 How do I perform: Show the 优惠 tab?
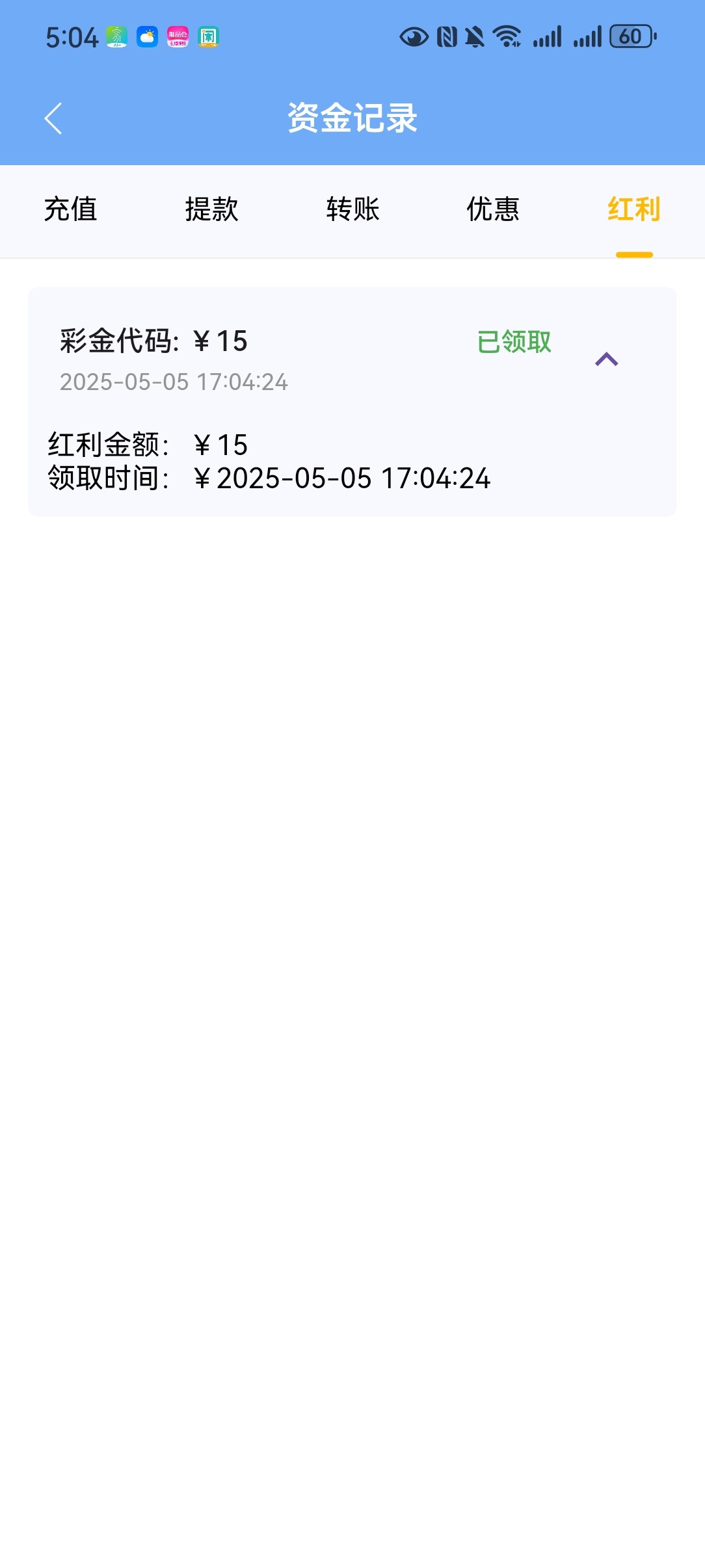[x=493, y=210]
